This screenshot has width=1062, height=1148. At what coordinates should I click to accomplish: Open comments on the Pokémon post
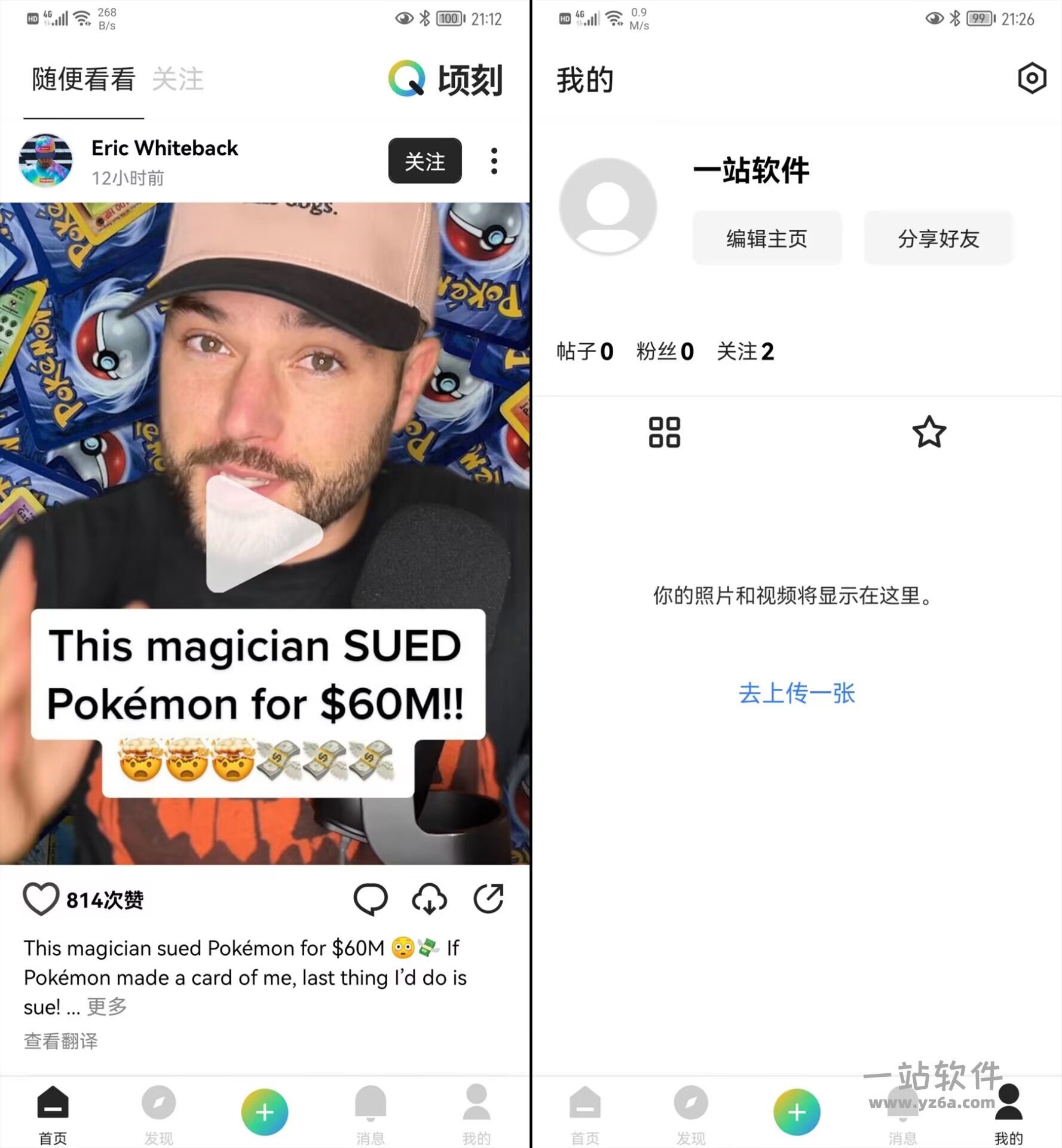click(371, 899)
